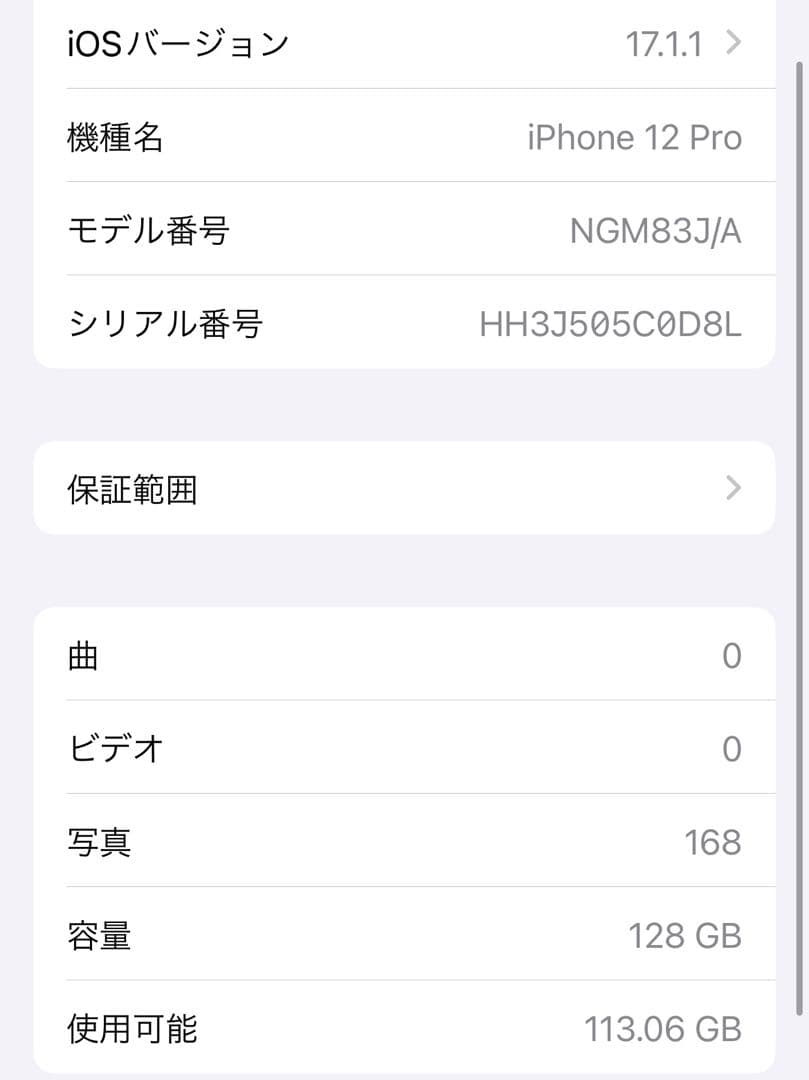The height and width of the screenshot is (1080, 809).
Task: Tap the 保証範囲 section header
Action: pyautogui.click(x=133, y=489)
